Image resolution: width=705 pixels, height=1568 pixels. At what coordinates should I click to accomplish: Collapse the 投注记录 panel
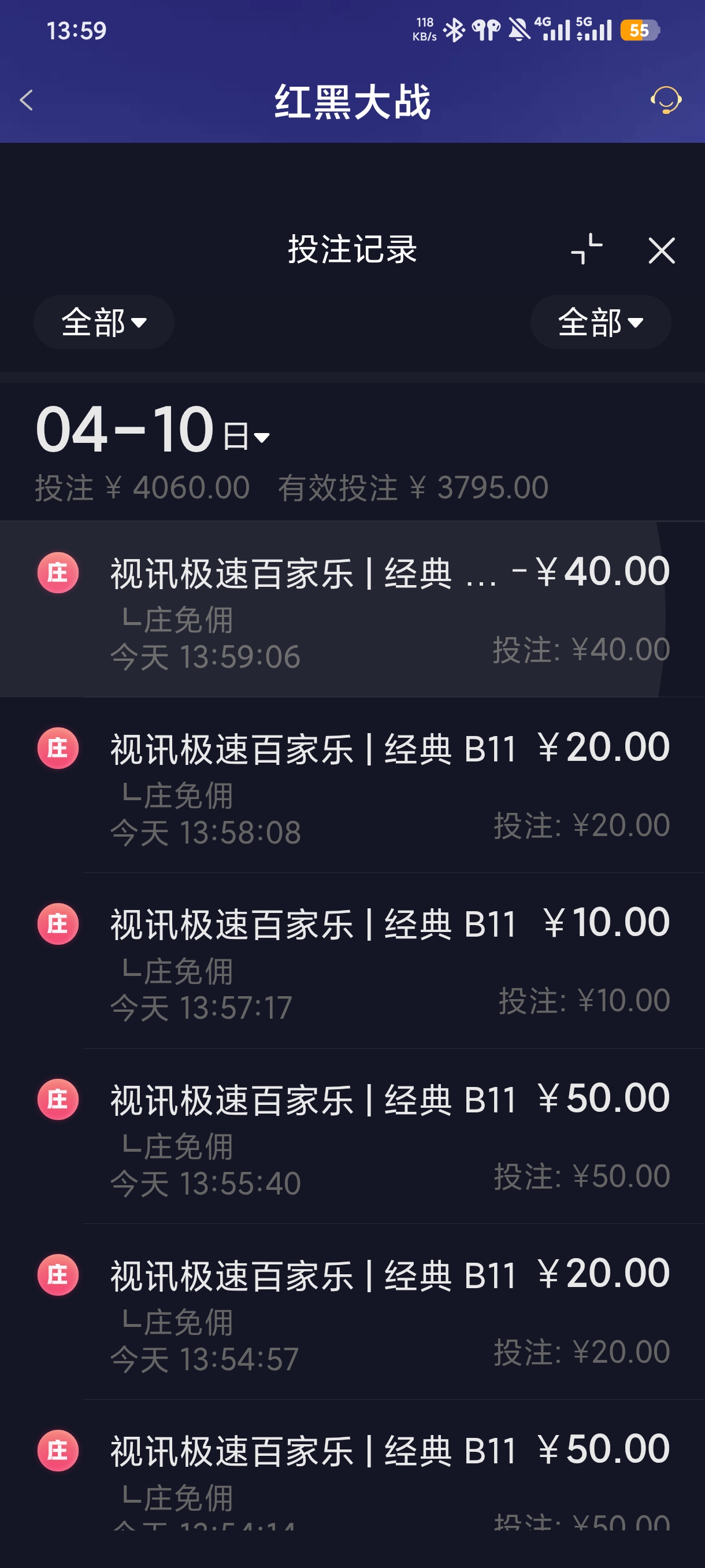click(x=587, y=250)
